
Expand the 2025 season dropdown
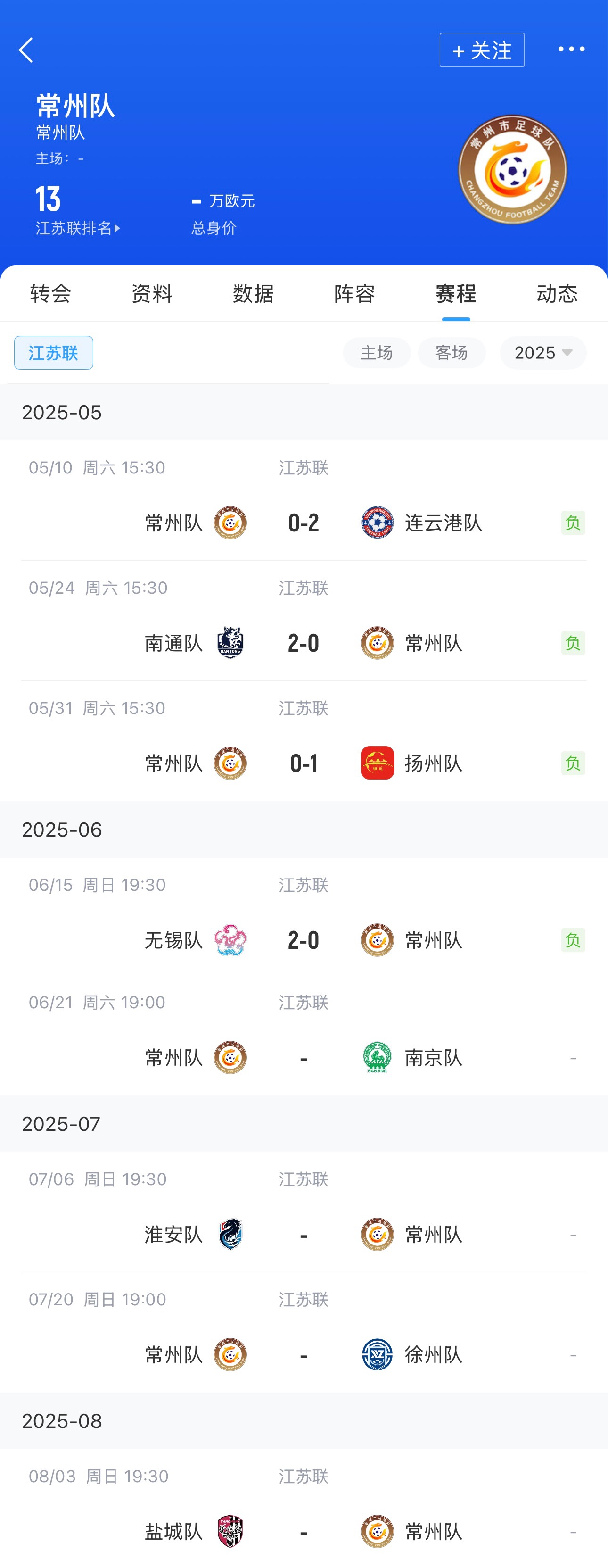click(x=542, y=352)
